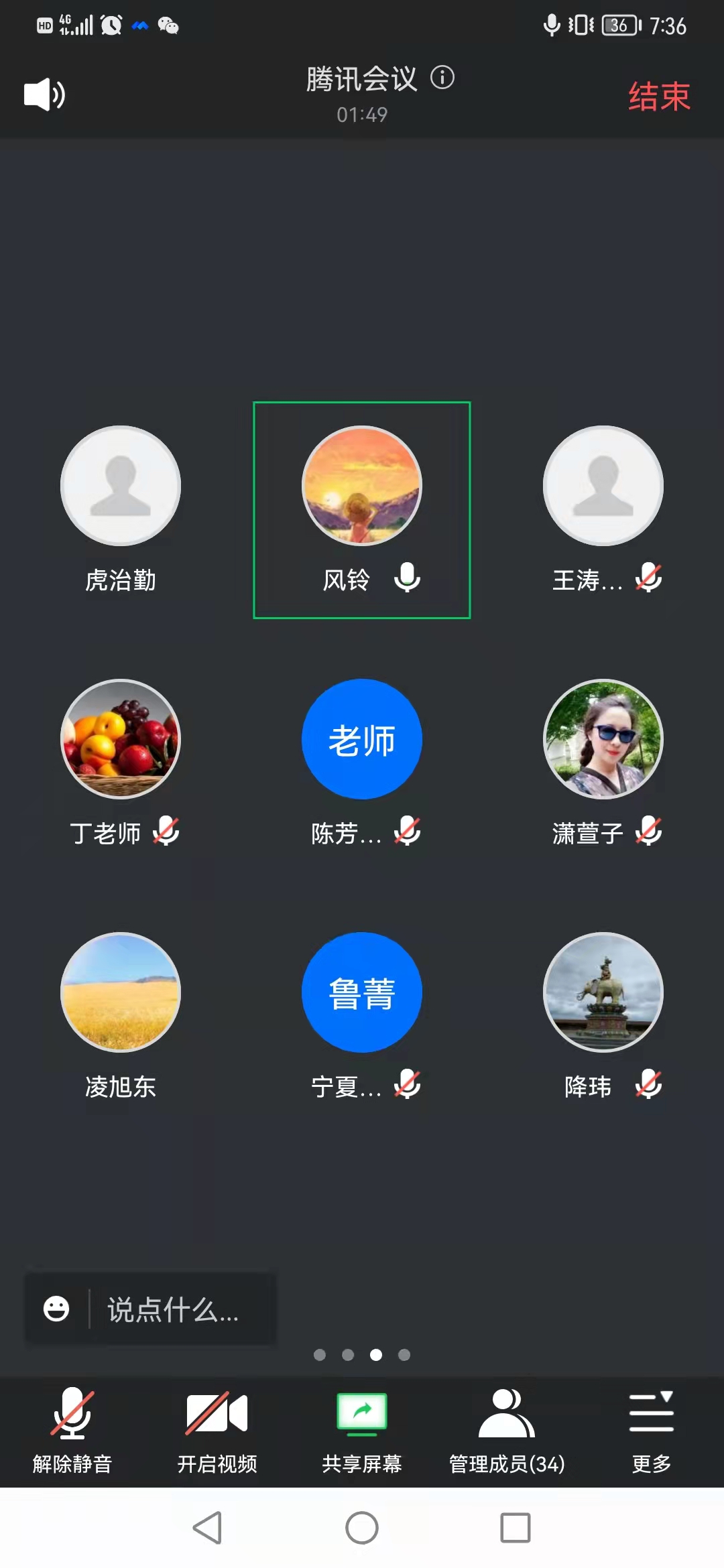Tap 丁老师's fruit avatar
Viewport: 724px width, 1568px height.
(121, 739)
